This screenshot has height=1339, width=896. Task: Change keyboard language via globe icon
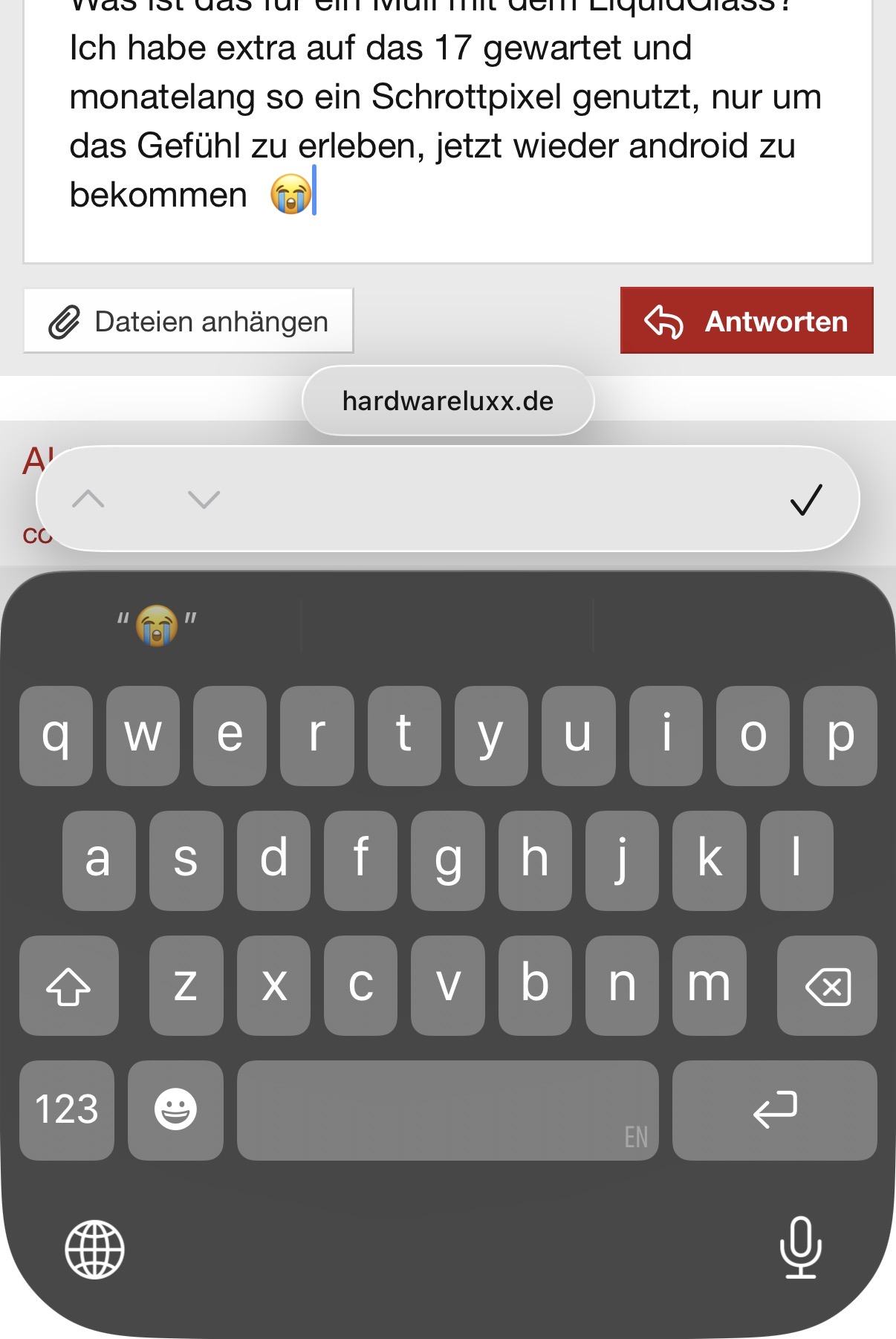tap(95, 1249)
